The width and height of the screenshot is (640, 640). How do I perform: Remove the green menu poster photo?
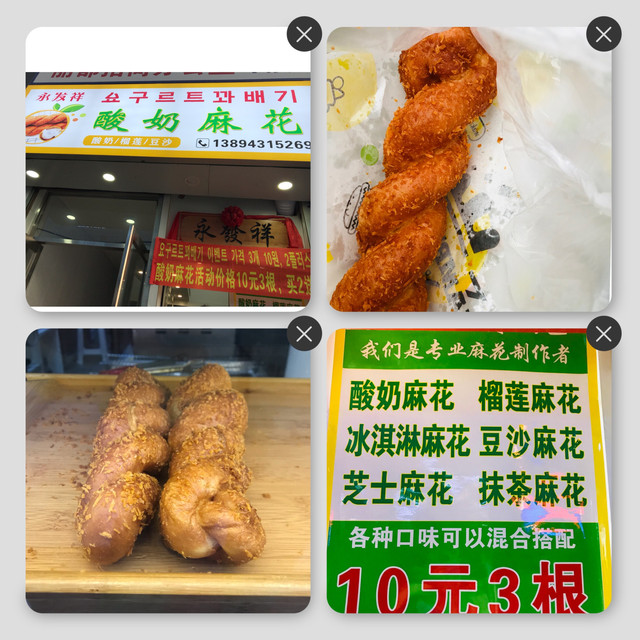[x=603, y=333]
